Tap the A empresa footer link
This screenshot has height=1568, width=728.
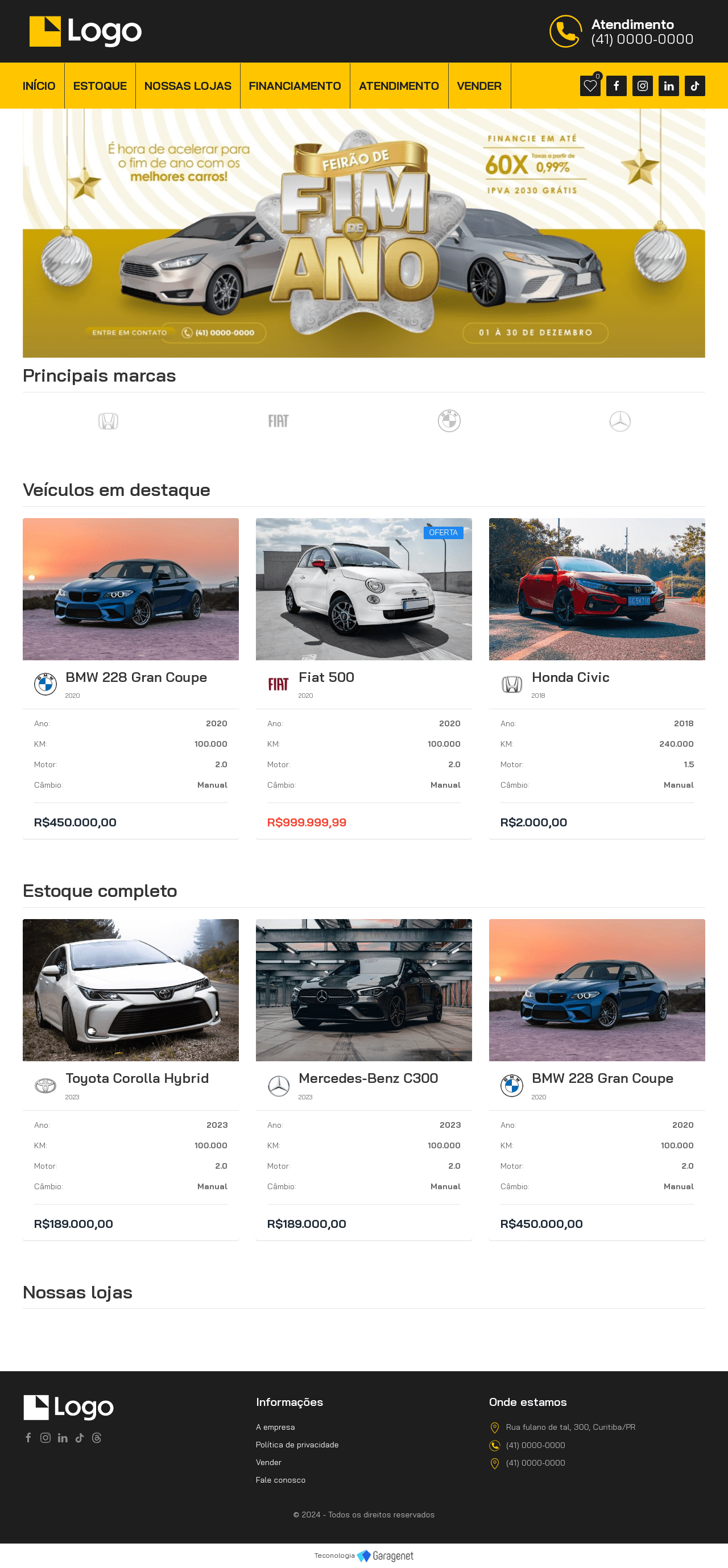(275, 1427)
